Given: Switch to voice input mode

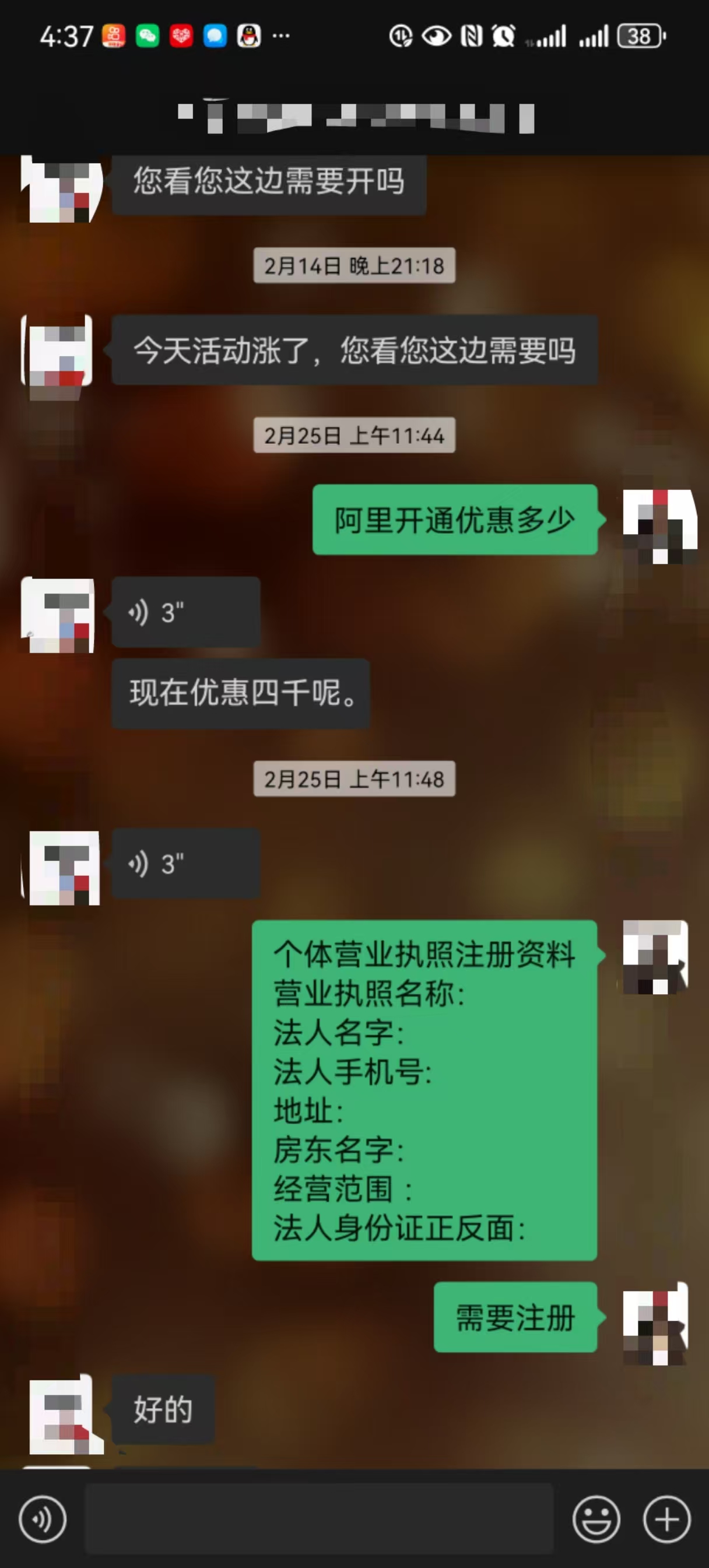Looking at the screenshot, I should [x=43, y=1519].
